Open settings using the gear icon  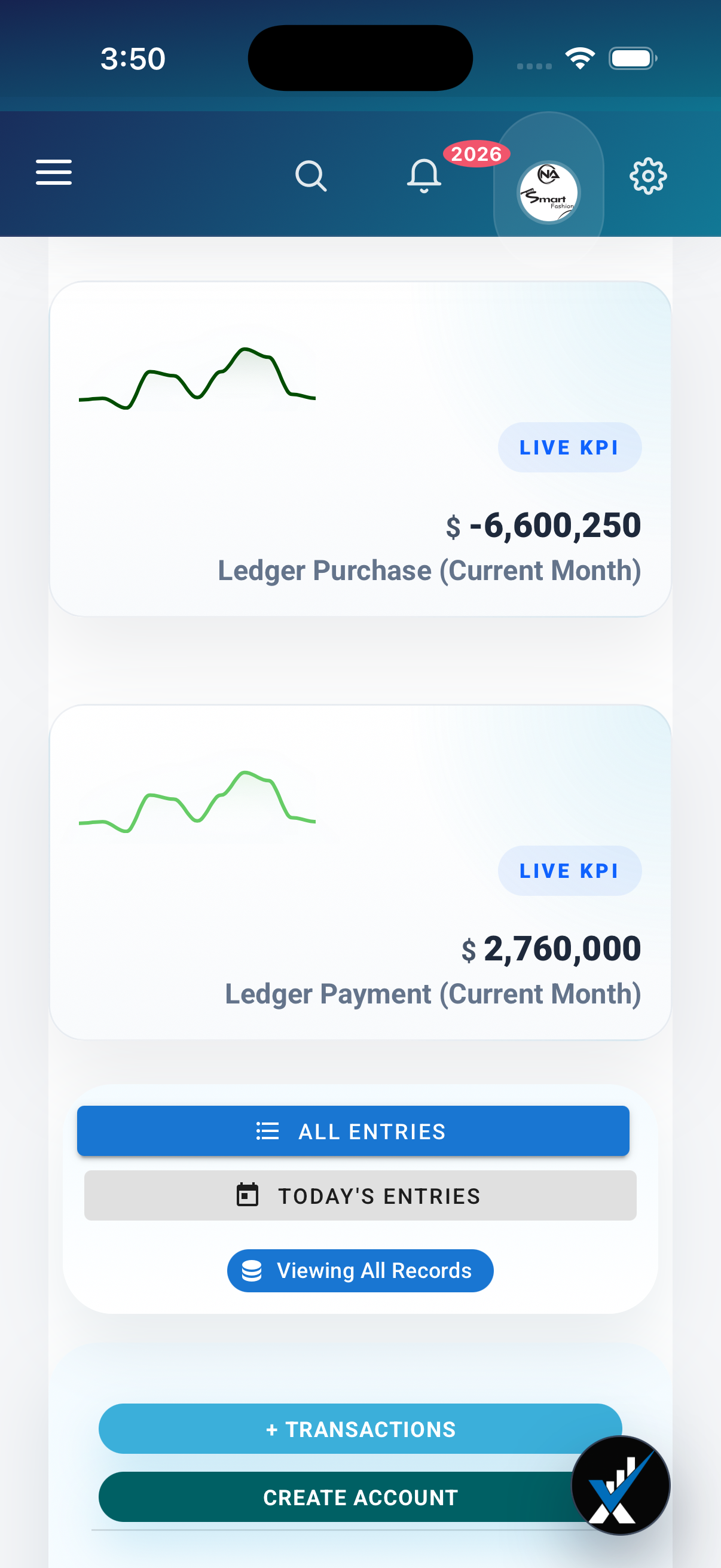pos(647,176)
